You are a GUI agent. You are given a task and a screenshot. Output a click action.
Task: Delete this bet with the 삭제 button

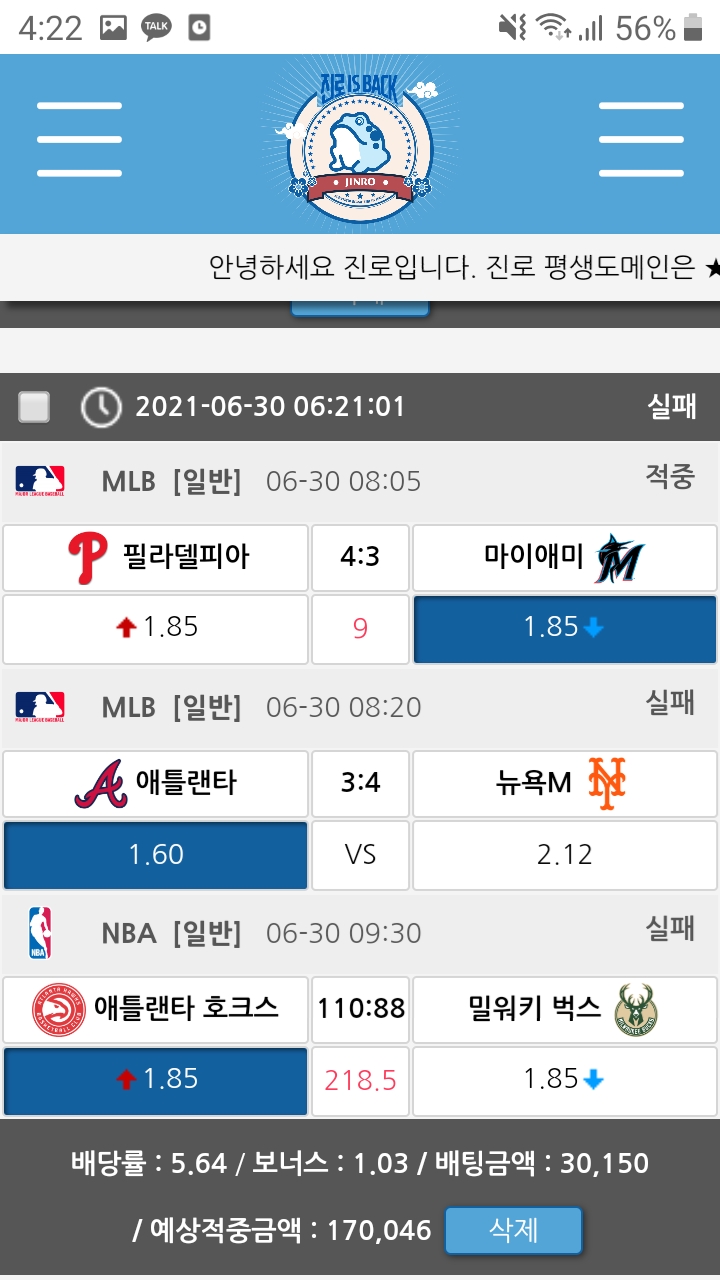pyautogui.click(x=513, y=1229)
